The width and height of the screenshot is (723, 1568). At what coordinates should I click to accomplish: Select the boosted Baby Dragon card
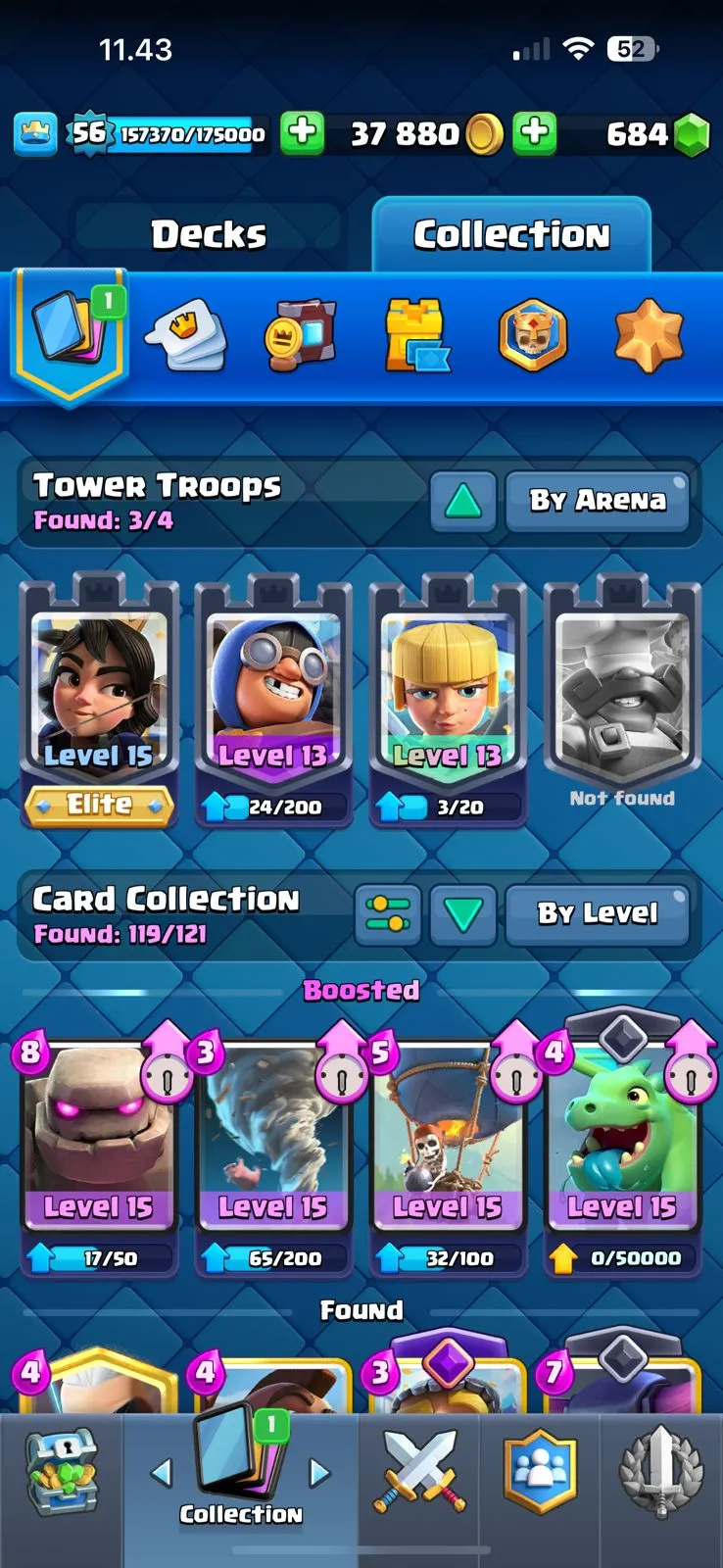tap(622, 1142)
